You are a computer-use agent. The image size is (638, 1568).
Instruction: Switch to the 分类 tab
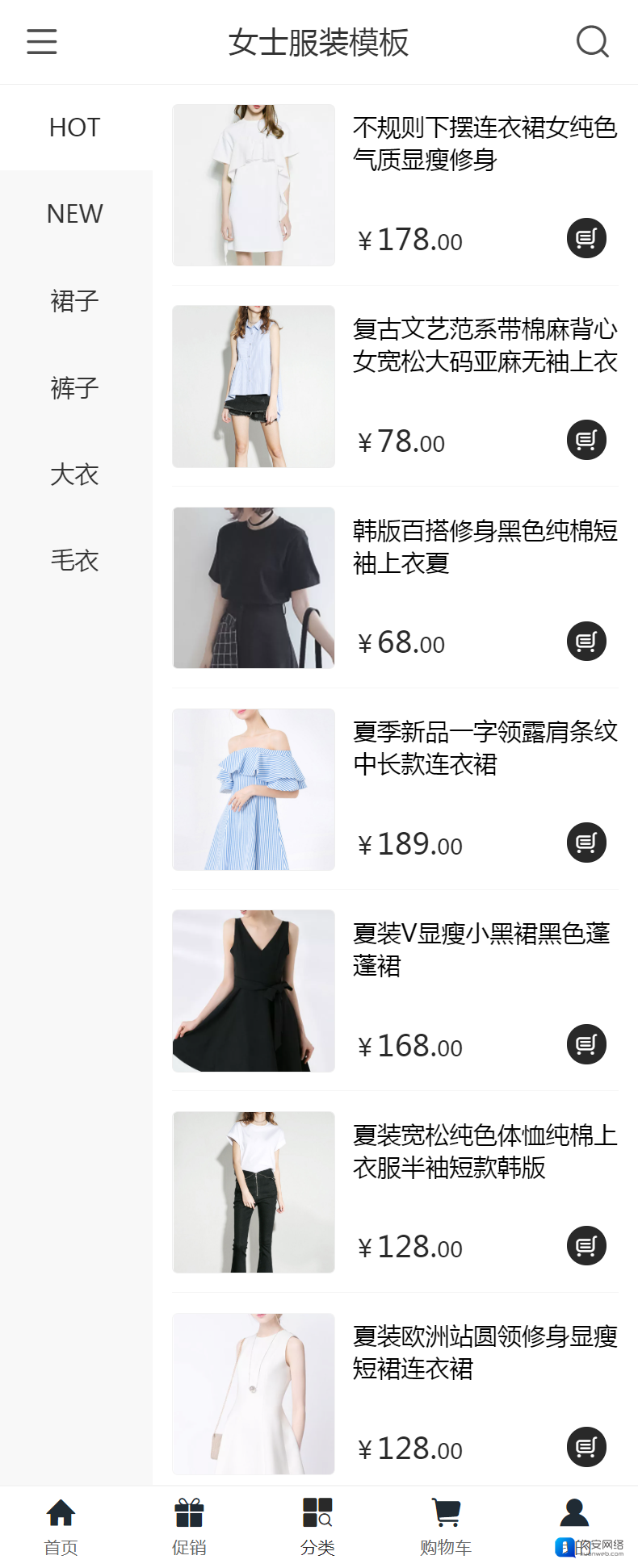pyautogui.click(x=317, y=1526)
